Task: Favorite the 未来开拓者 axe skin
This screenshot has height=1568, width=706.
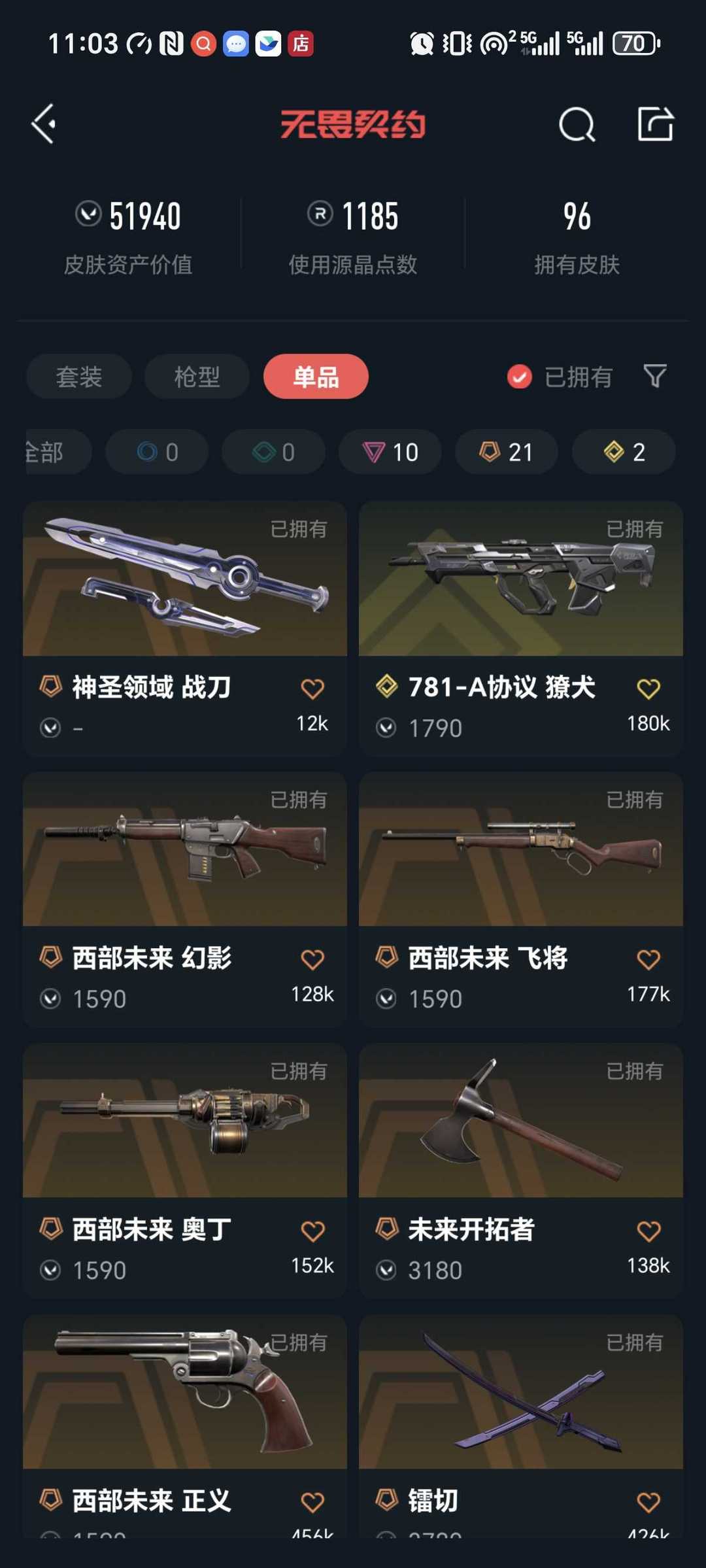Action: 648,1231
